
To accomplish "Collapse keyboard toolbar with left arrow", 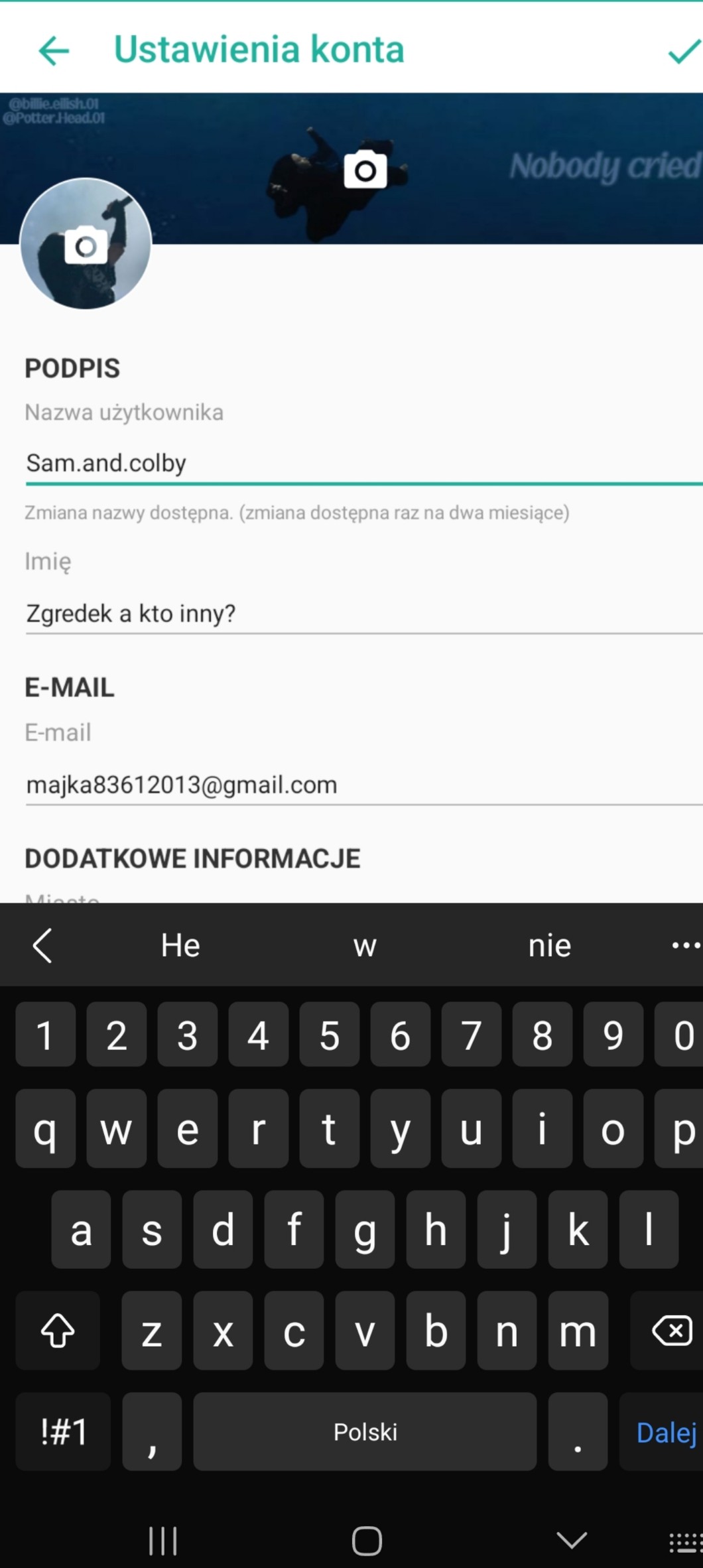I will tap(42, 945).
